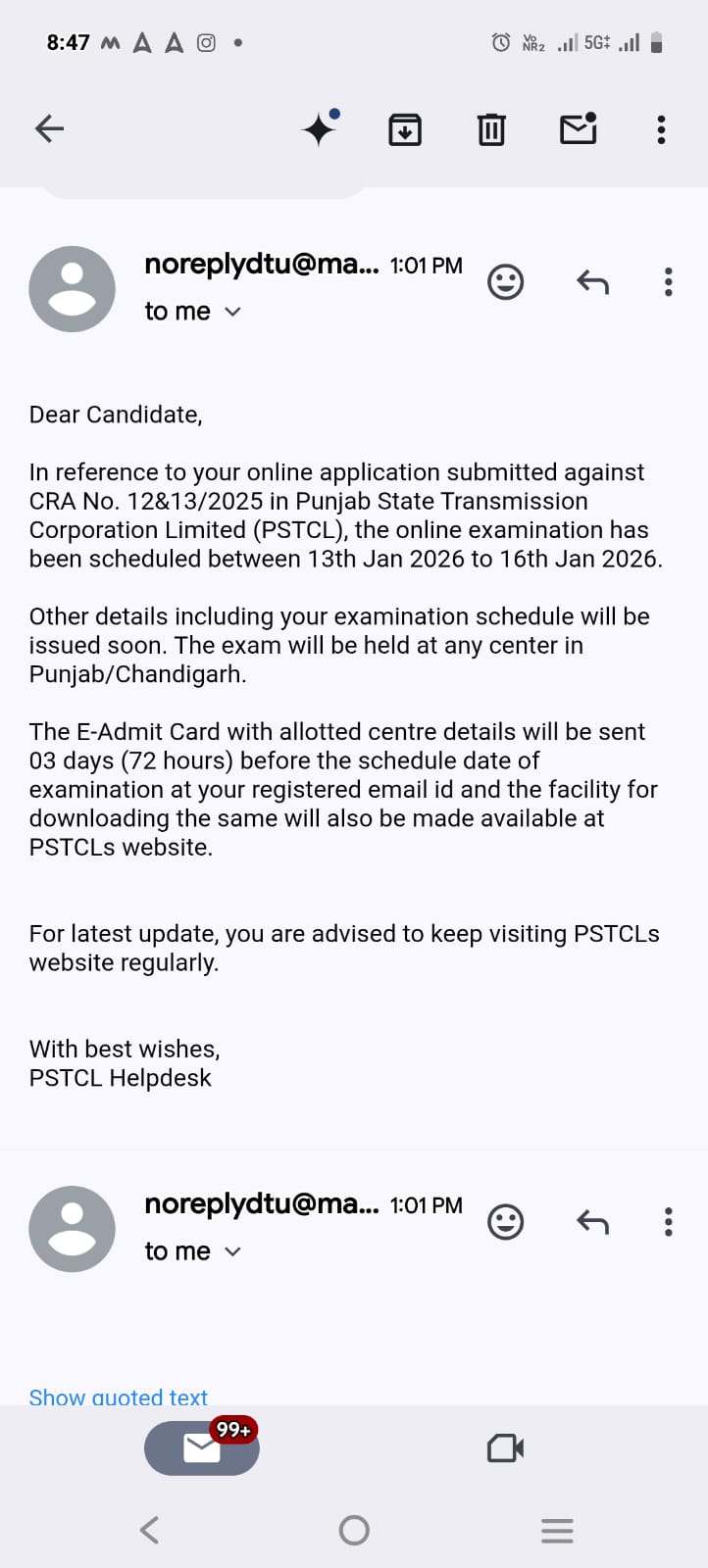
Task: Navigate back with the top-left arrow
Action: click(x=48, y=128)
